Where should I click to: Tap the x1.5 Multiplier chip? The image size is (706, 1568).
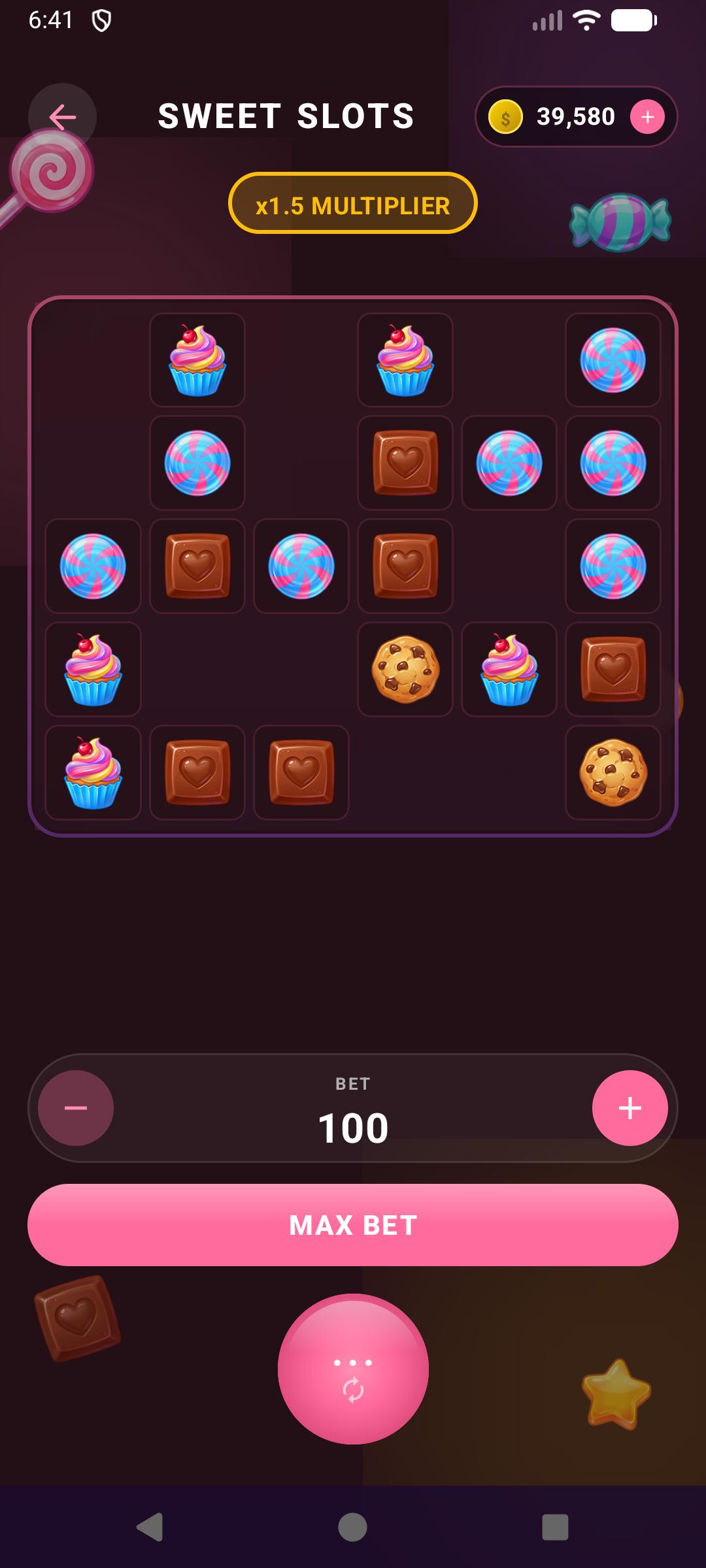(x=353, y=203)
